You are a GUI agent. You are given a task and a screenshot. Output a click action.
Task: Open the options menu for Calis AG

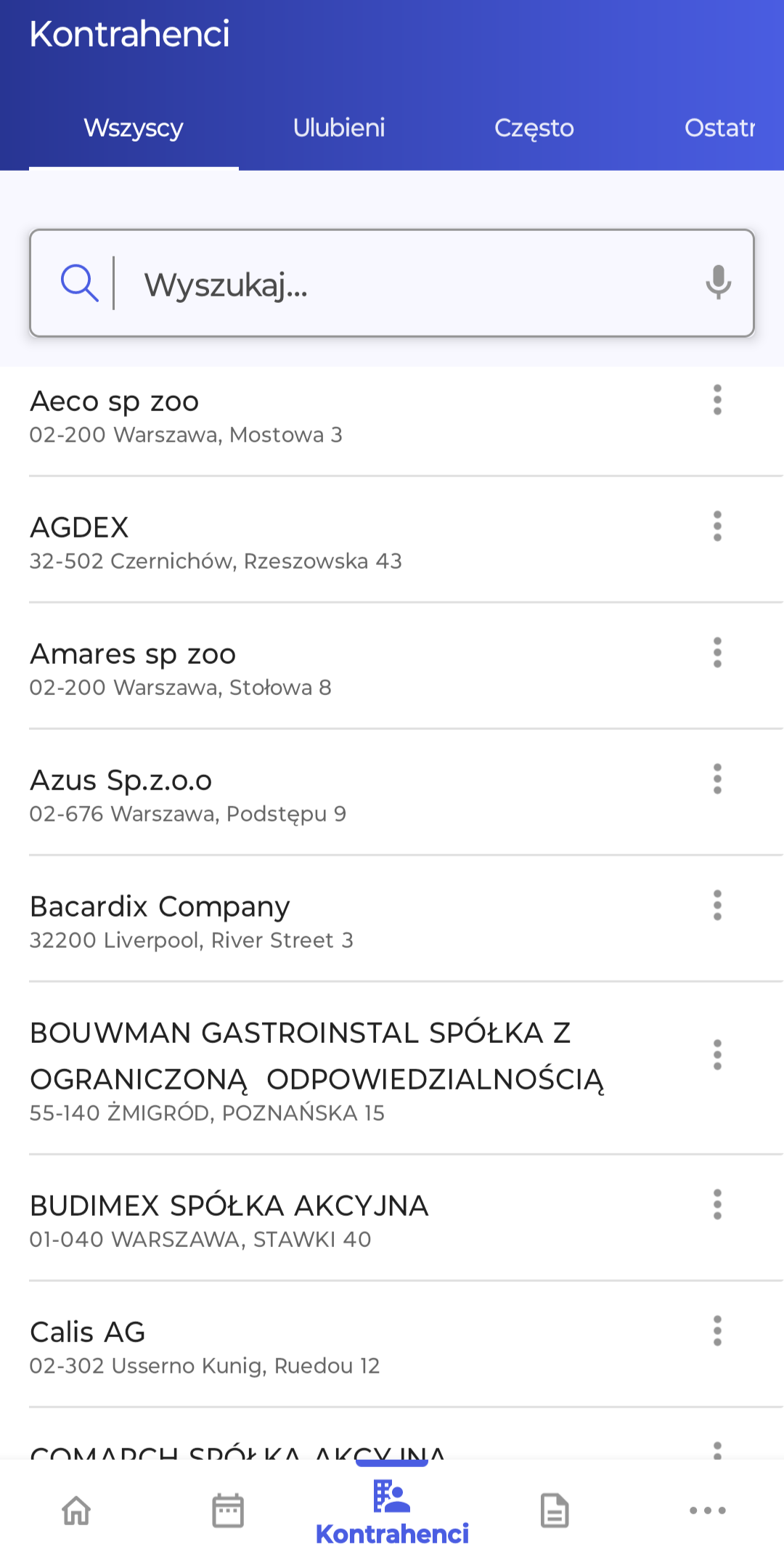pos(717,1331)
